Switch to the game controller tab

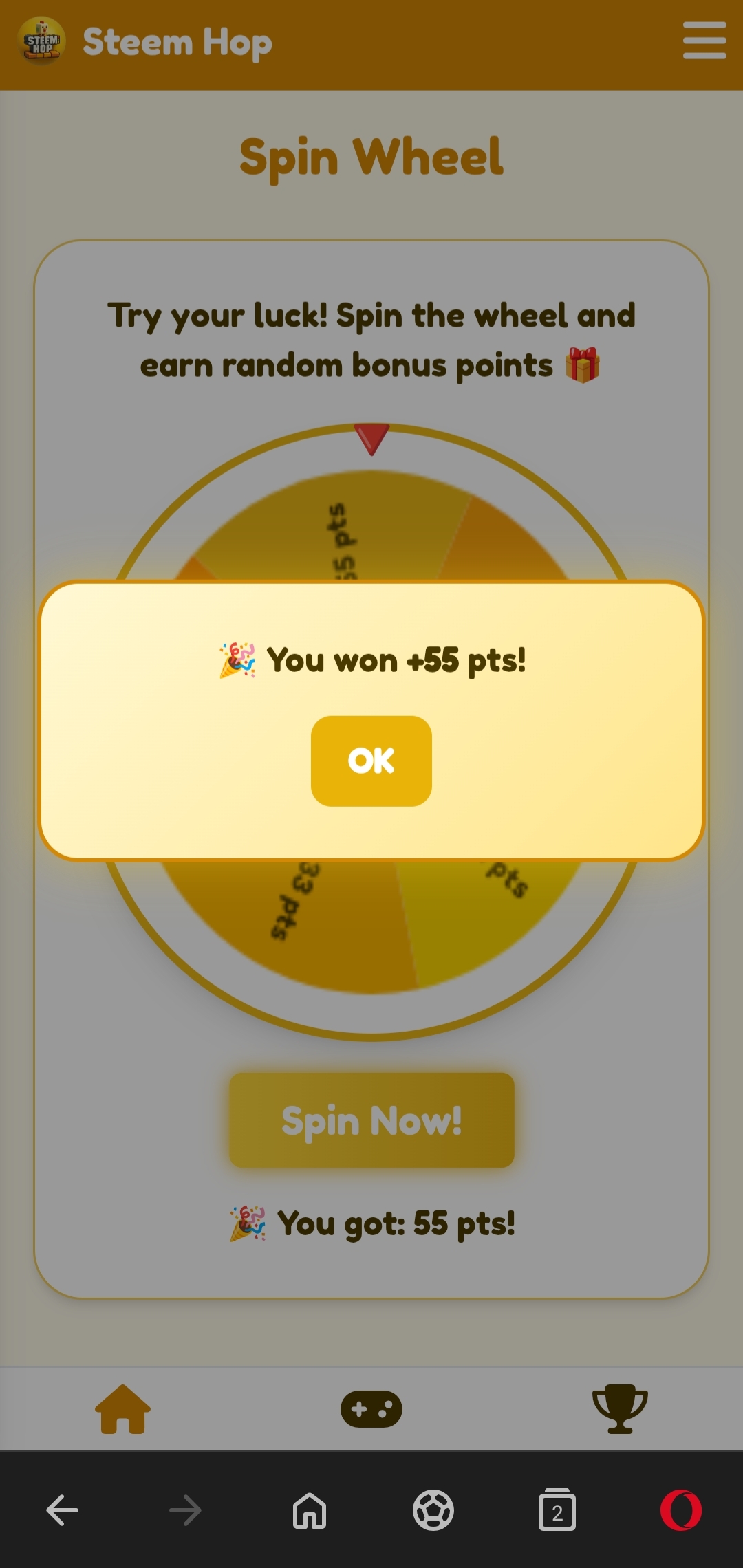point(371,1409)
